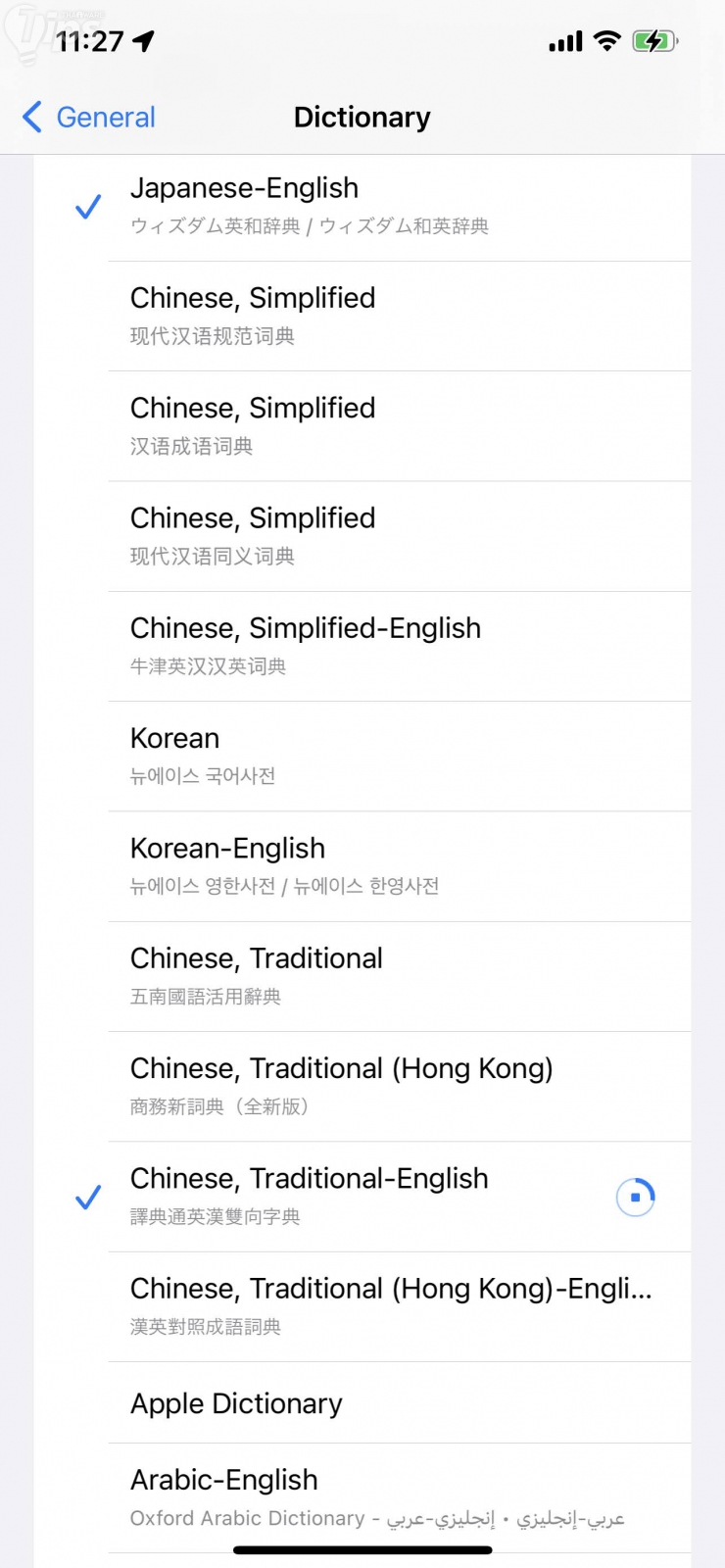The width and height of the screenshot is (725, 1568).
Task: Uncheck the Japanese-English dictionary
Action: tap(362, 206)
